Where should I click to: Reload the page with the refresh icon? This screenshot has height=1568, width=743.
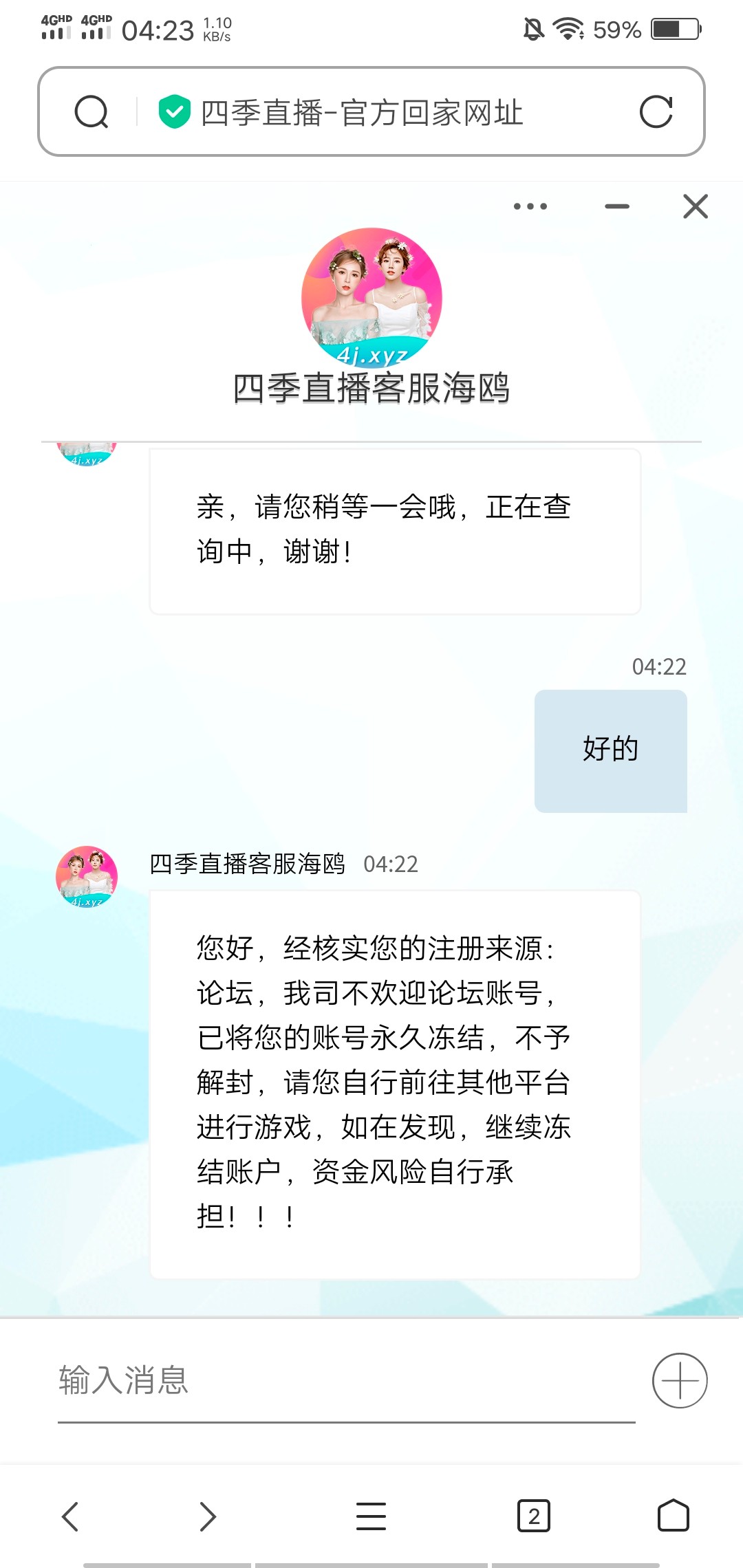656,112
